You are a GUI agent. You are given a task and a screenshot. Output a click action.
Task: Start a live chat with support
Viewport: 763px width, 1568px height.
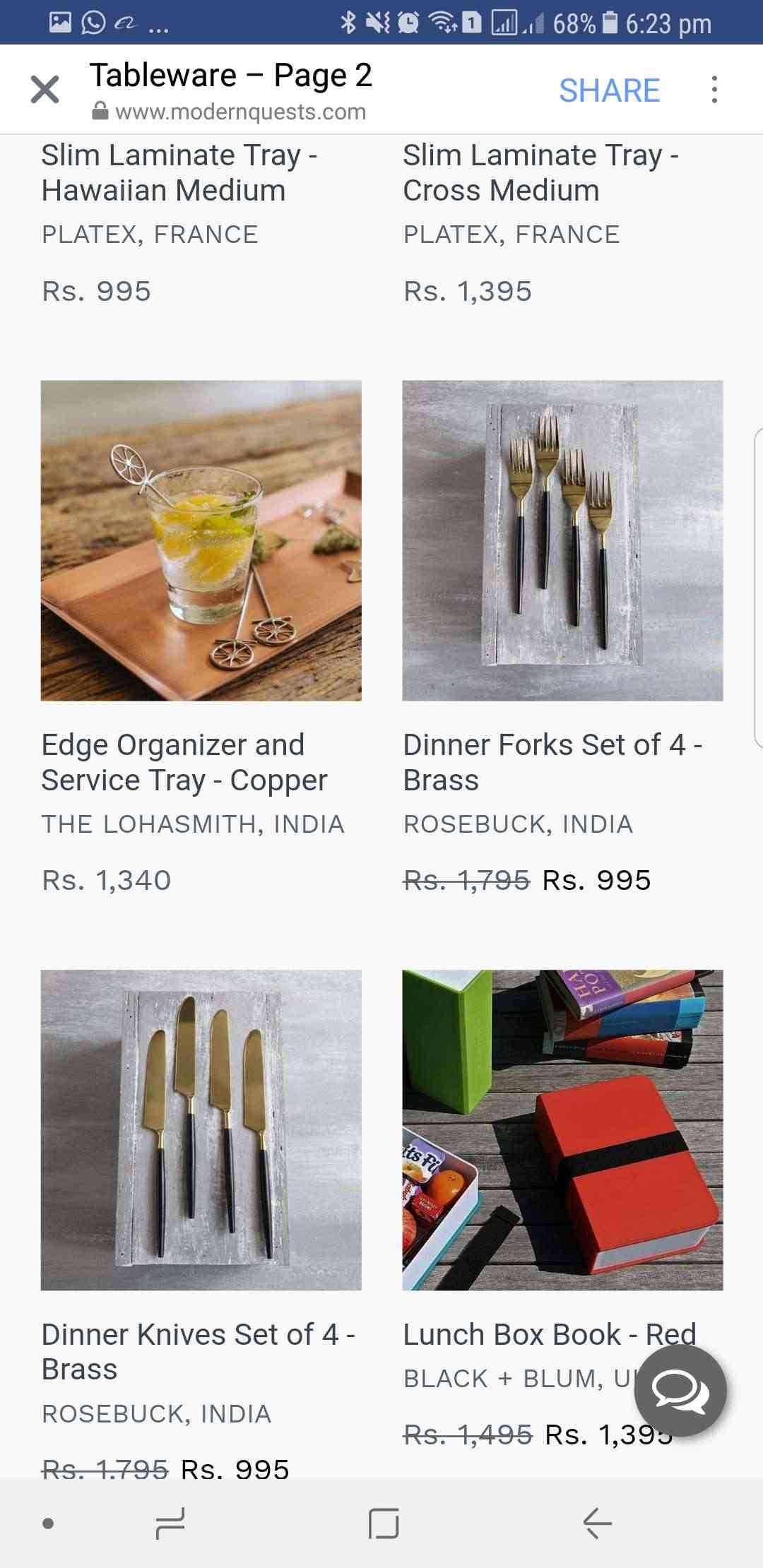point(680,1391)
